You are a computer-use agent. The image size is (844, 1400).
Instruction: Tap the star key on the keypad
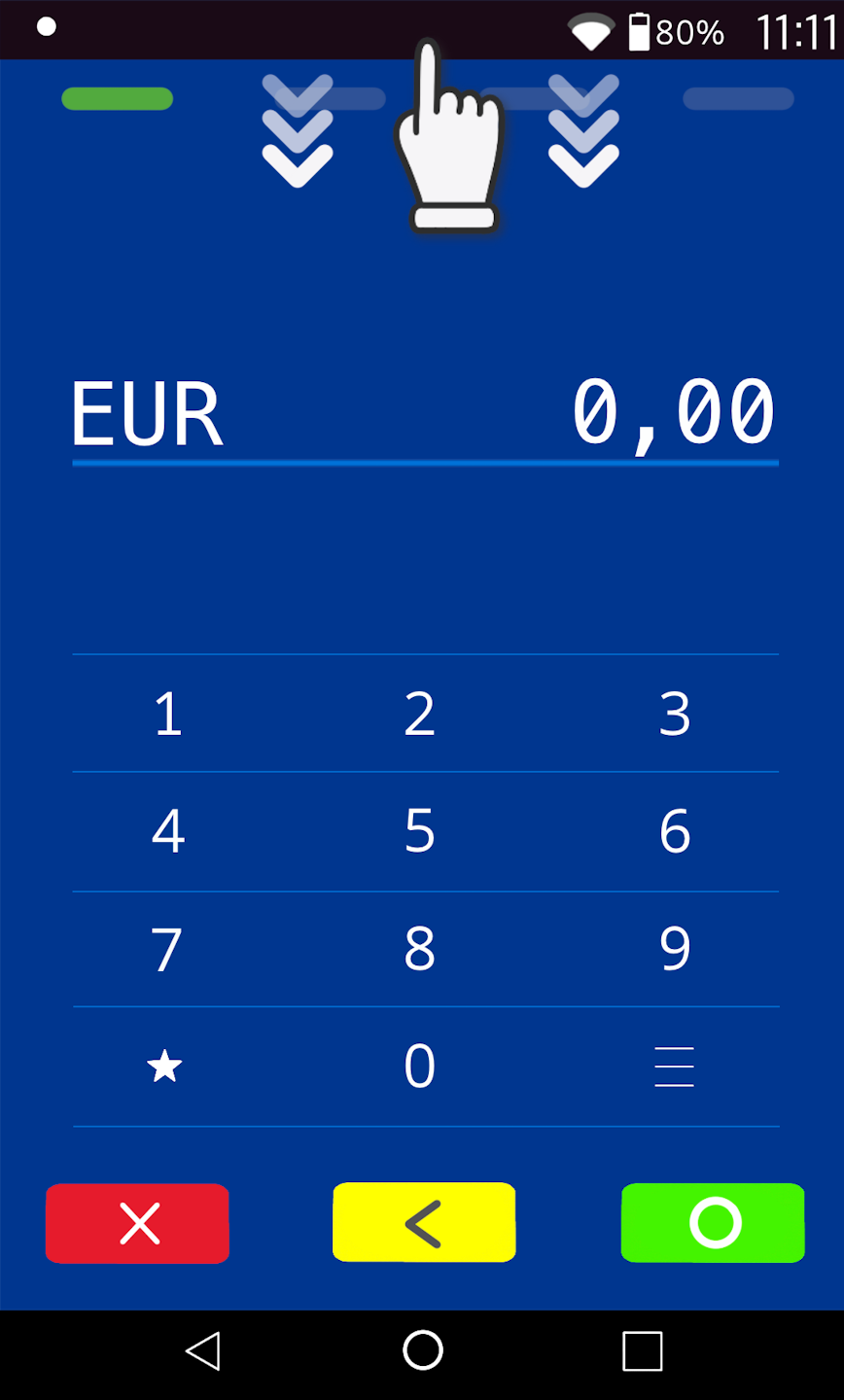click(x=164, y=1067)
